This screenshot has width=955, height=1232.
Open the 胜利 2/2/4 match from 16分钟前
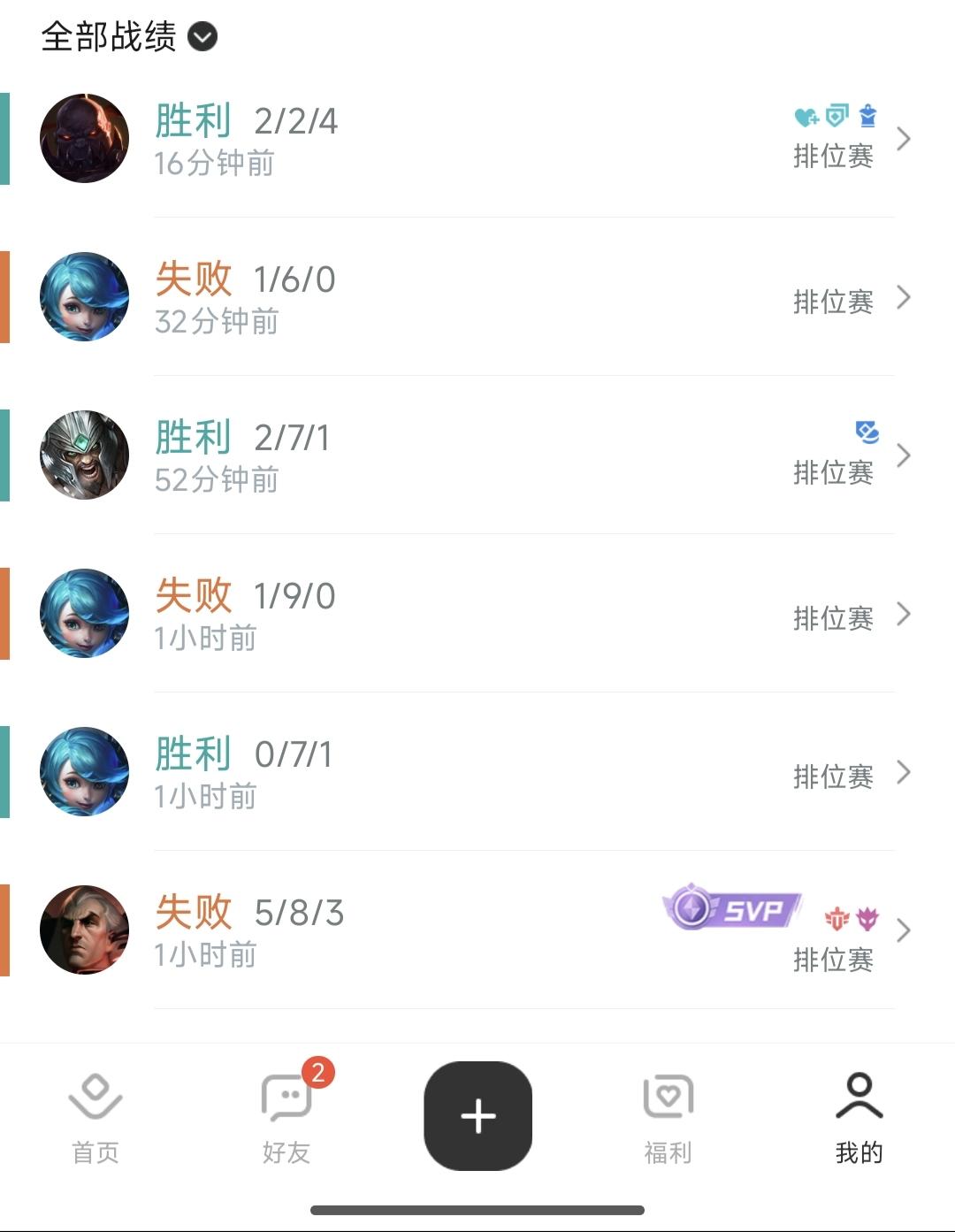(477, 139)
